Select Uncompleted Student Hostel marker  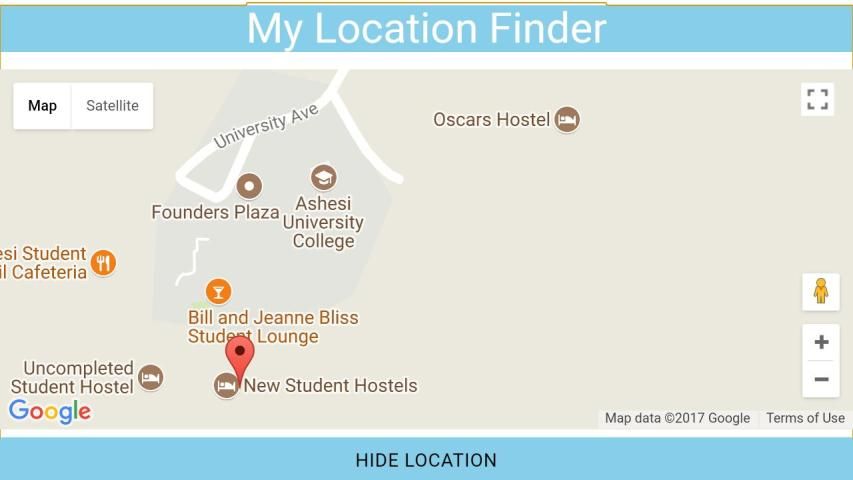151,377
